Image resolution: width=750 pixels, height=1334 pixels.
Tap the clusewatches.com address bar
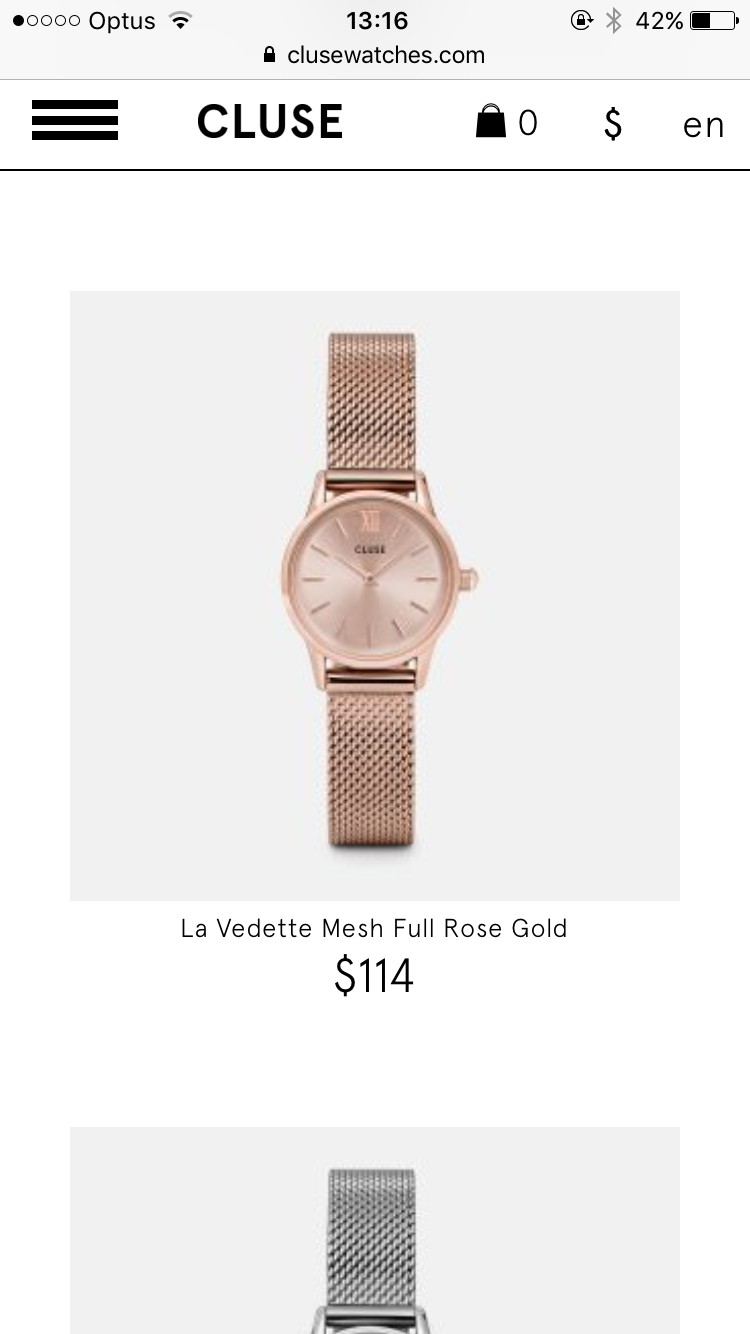pyautogui.click(x=375, y=55)
